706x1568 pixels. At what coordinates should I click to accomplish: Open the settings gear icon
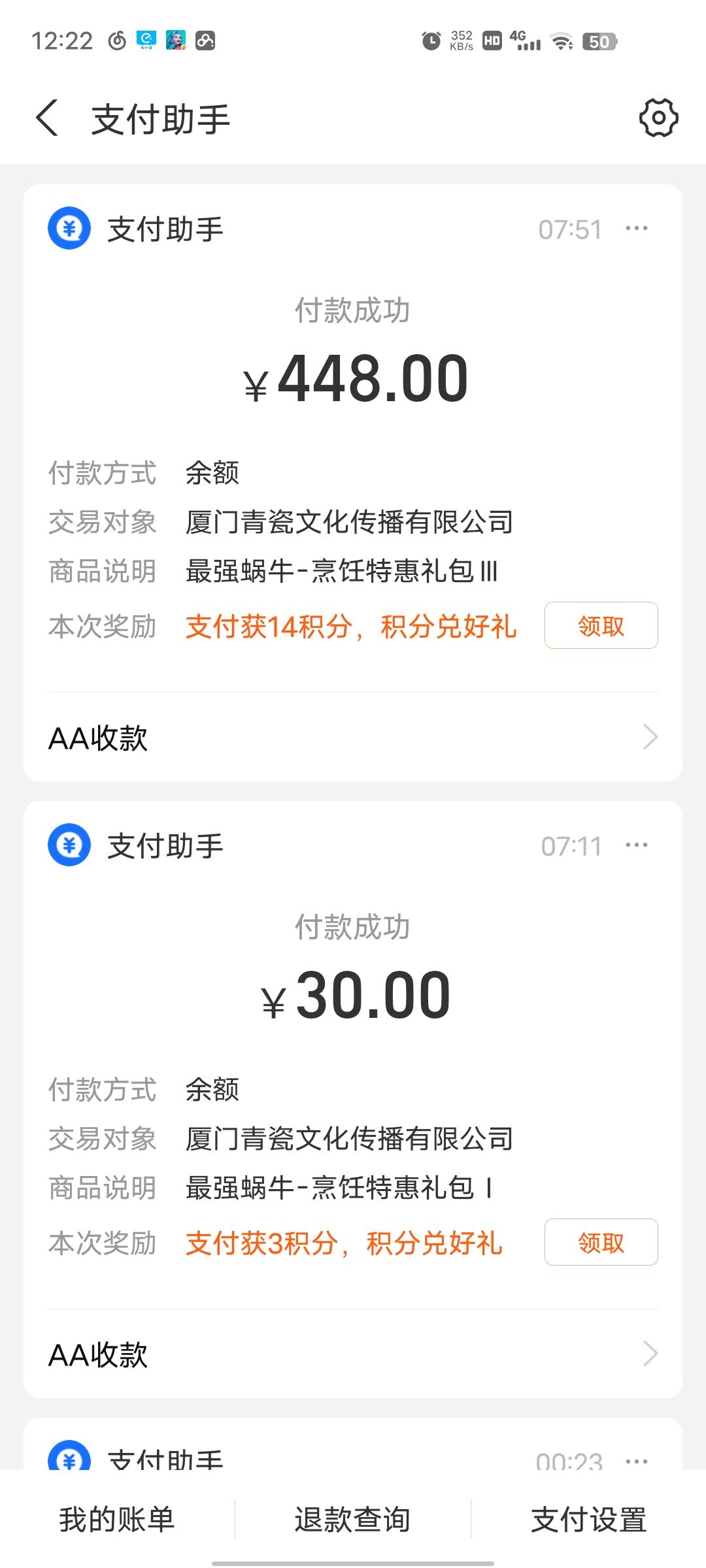click(658, 118)
